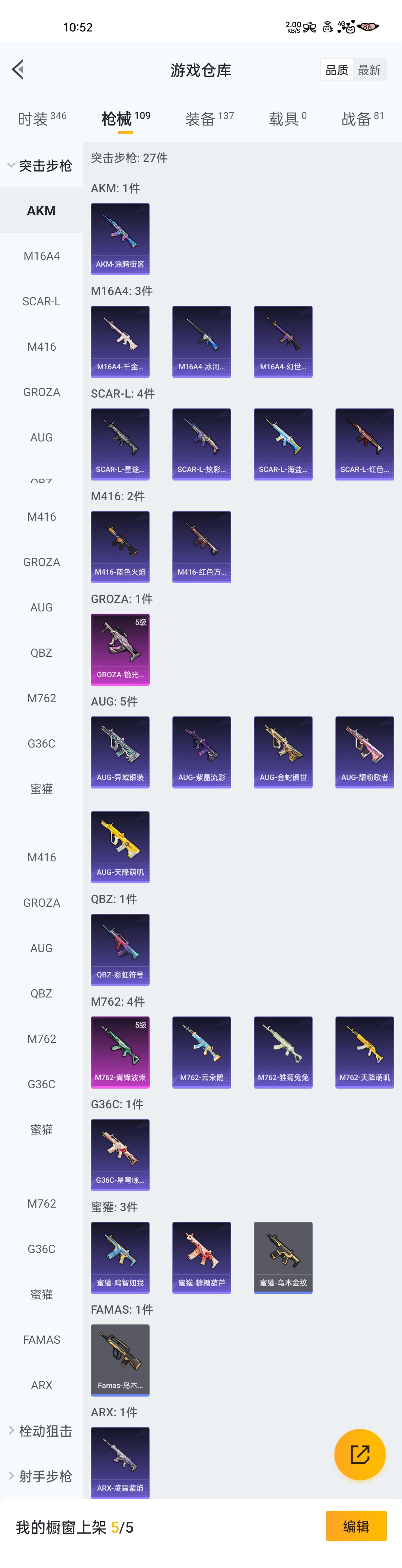Switch to the 装备 tab

[209, 119]
